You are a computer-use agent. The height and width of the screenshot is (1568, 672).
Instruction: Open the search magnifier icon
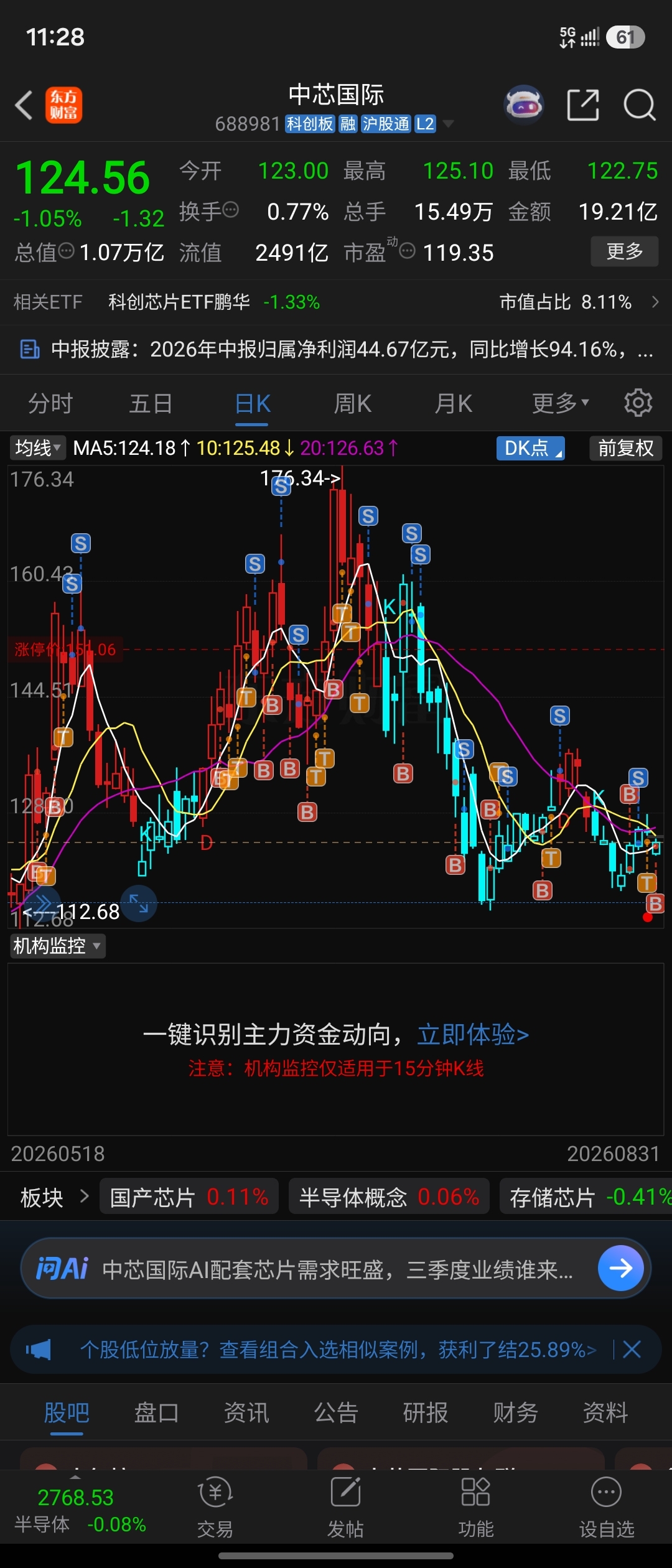pyautogui.click(x=639, y=105)
